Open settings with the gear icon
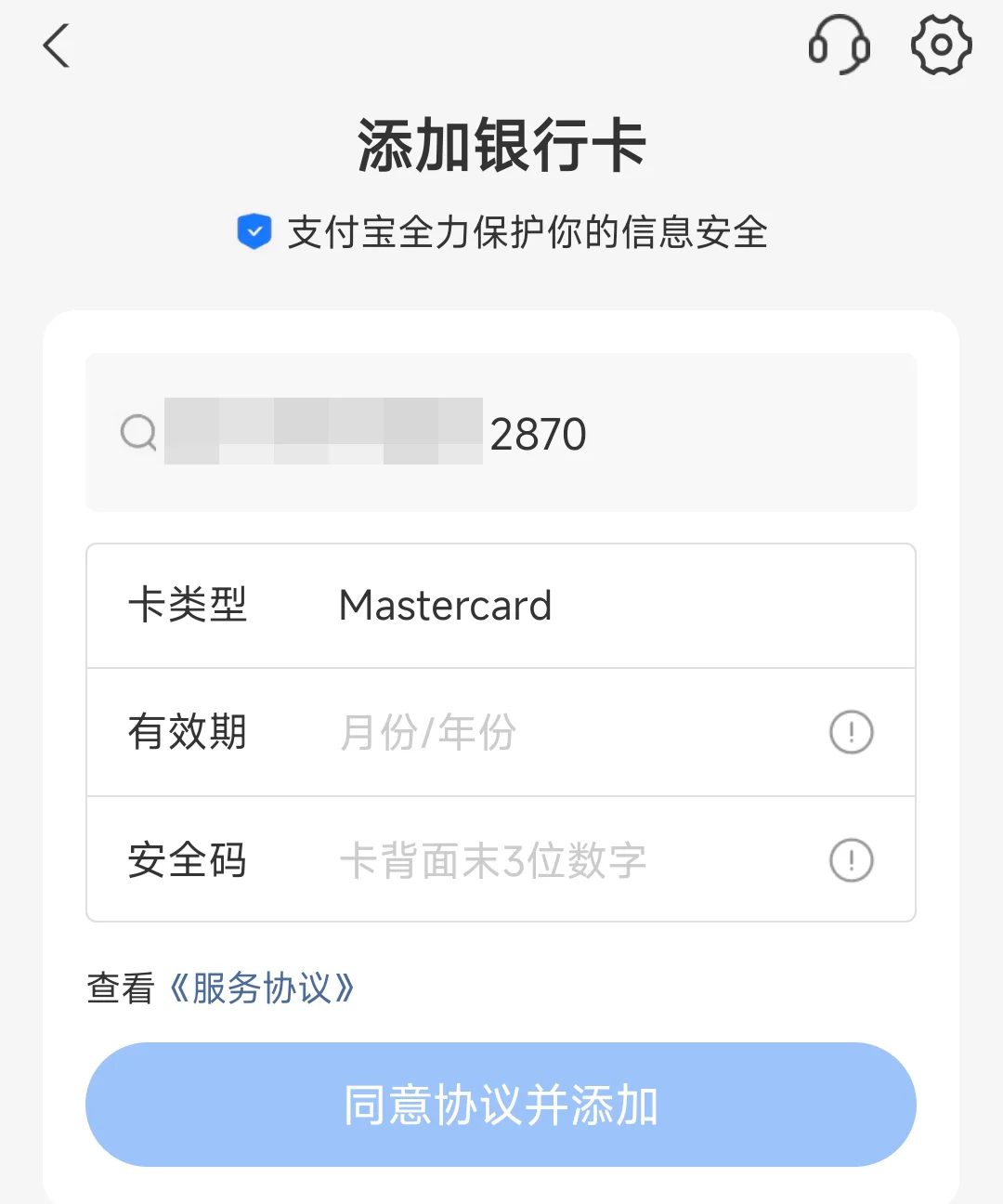 coord(940,44)
